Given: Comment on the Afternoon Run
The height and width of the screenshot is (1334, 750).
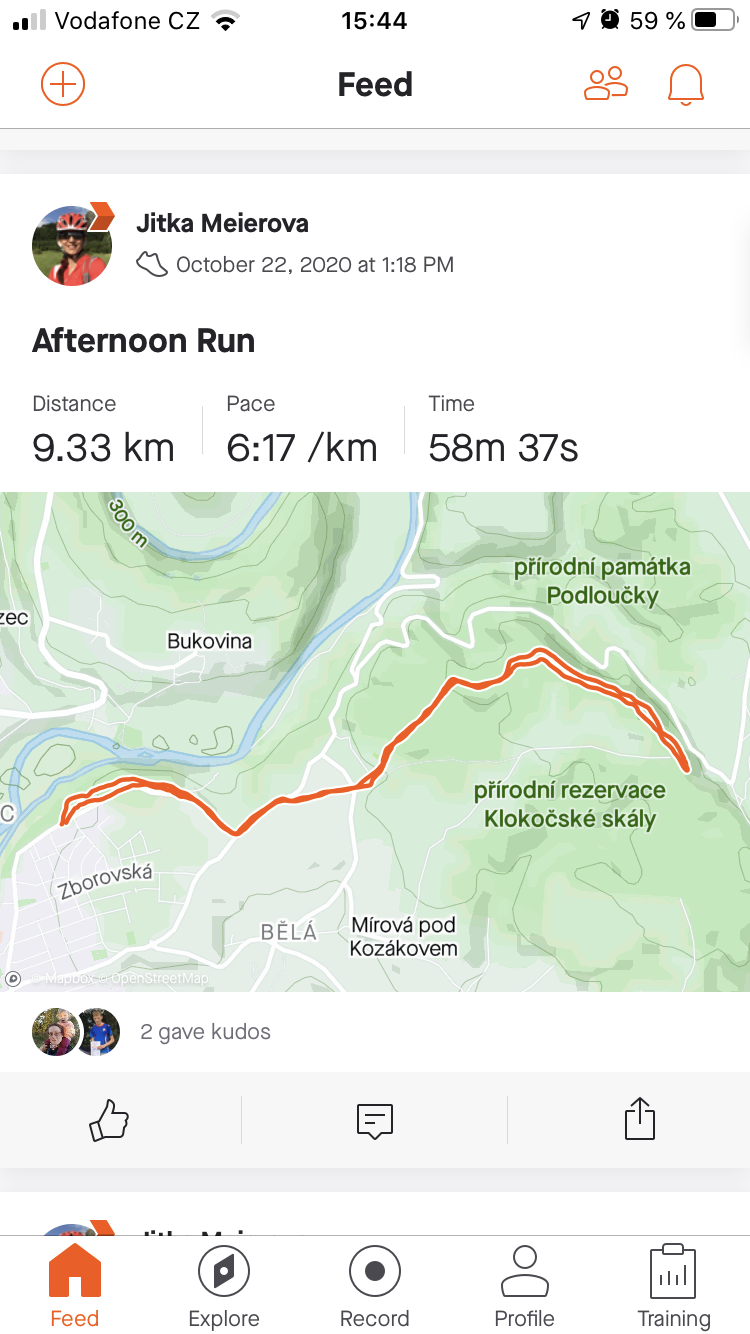Looking at the screenshot, I should [x=375, y=1120].
